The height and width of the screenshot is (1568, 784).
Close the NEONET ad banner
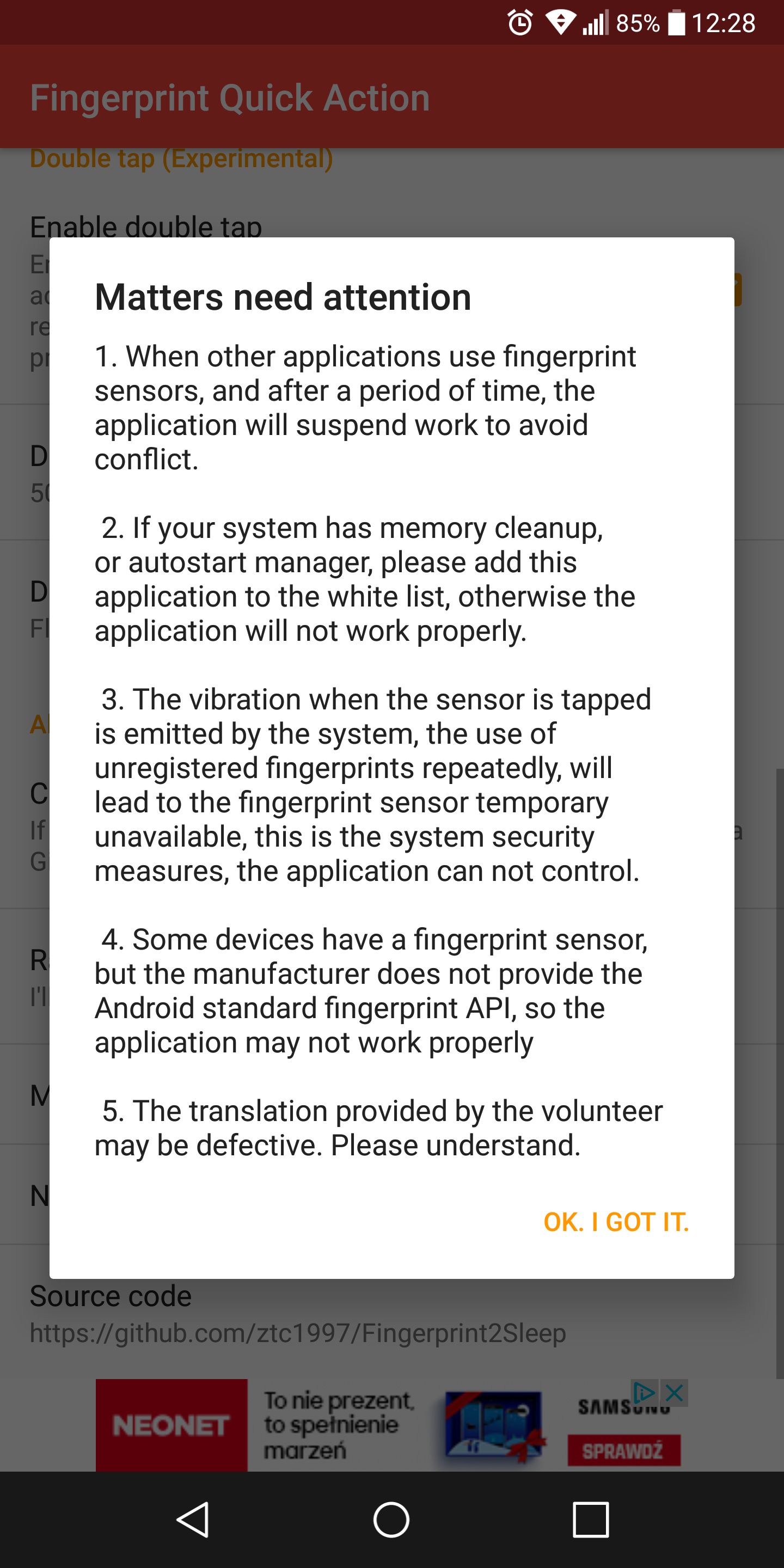(675, 1392)
